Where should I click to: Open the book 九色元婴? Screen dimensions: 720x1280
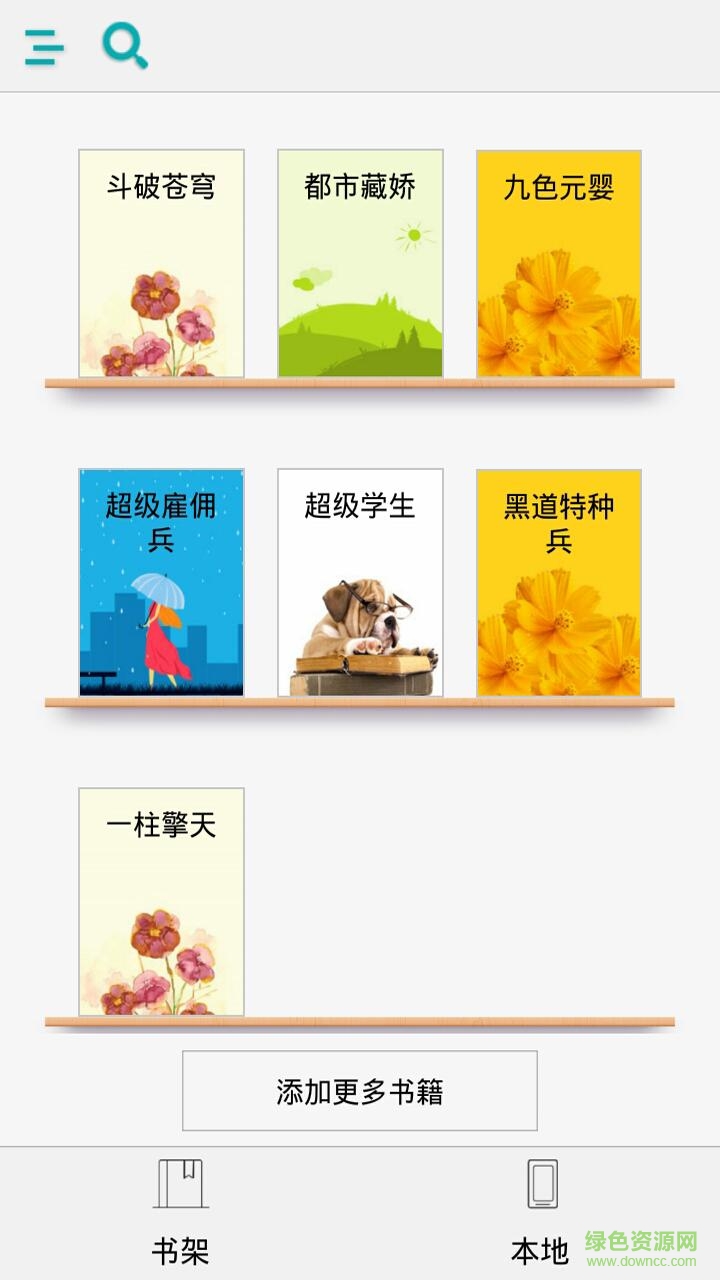pos(558,263)
